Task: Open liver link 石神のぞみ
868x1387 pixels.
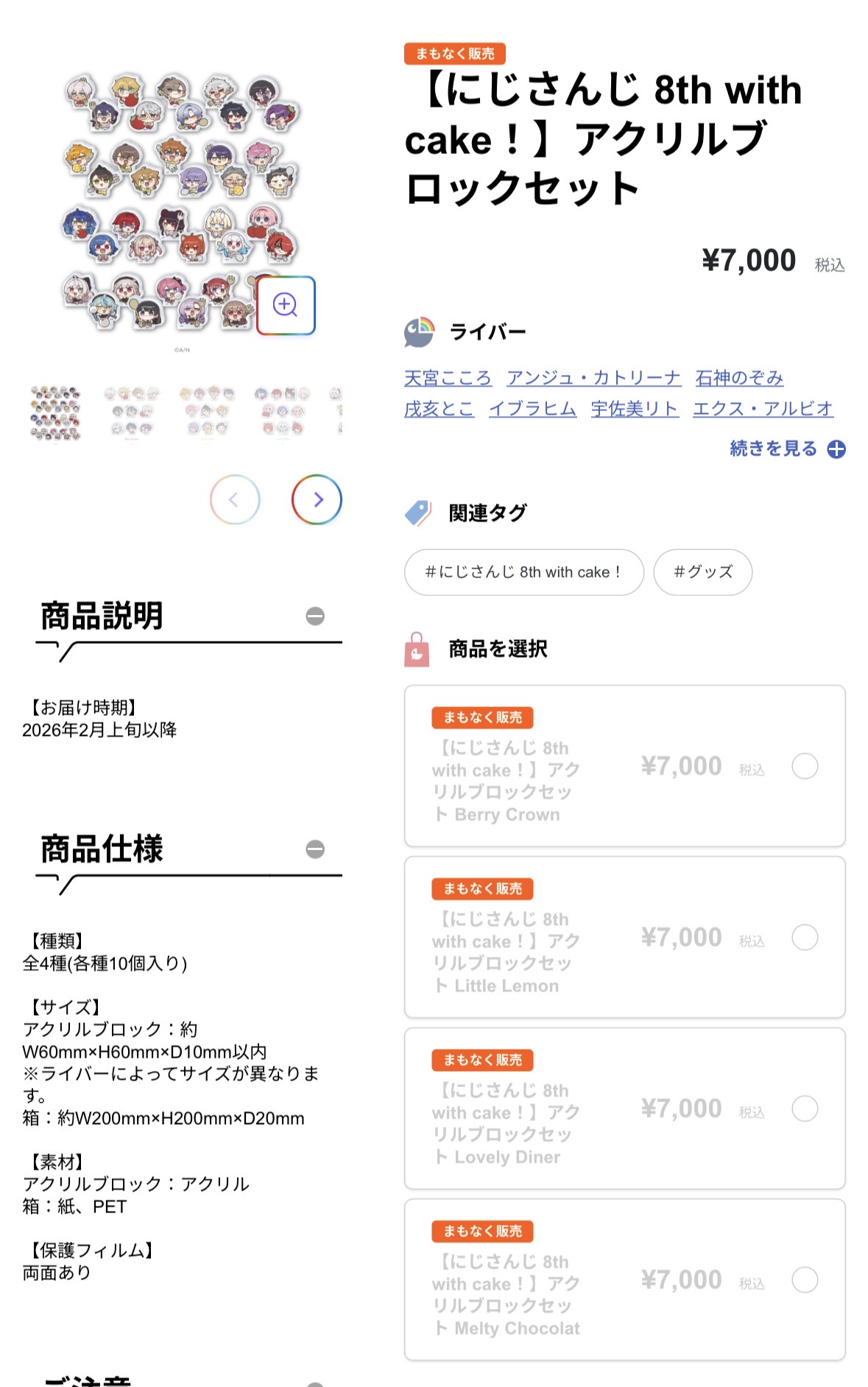Action: pyautogui.click(x=739, y=378)
